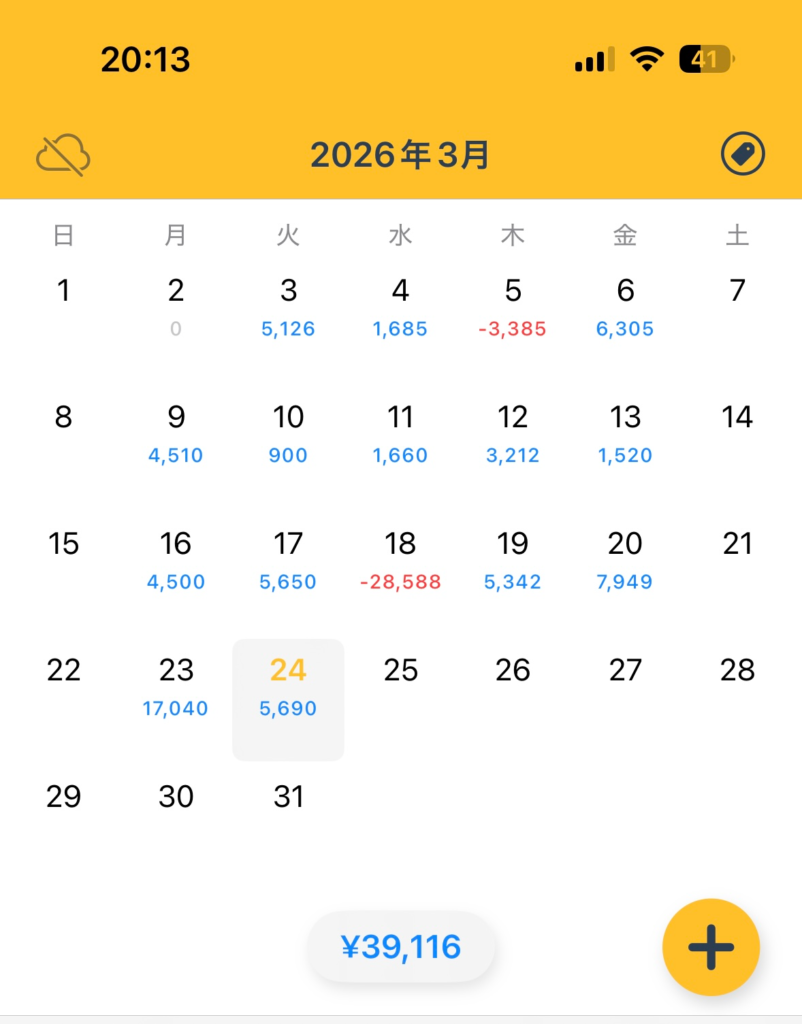Add a new entry with plus button
The image size is (802, 1024).
[711, 947]
